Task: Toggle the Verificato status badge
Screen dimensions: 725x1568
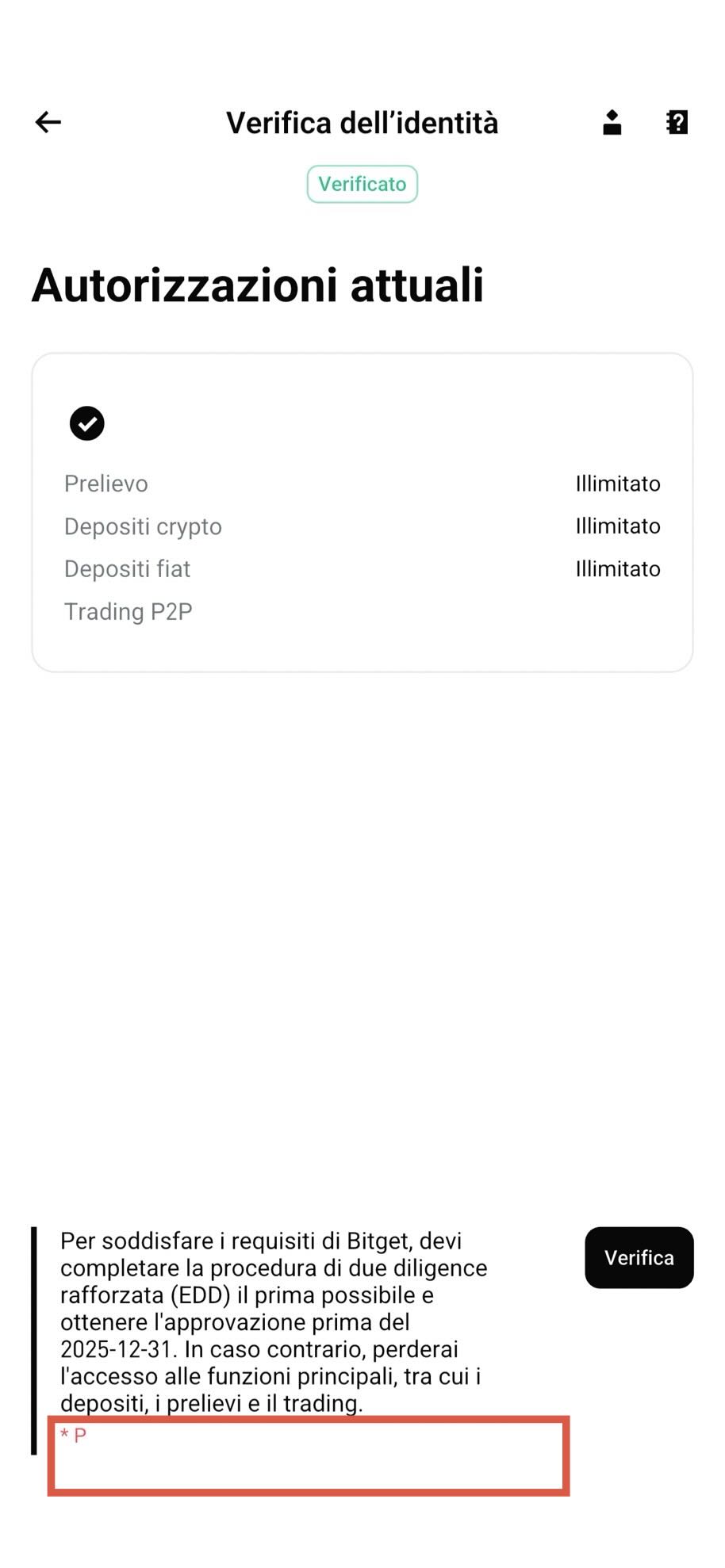Action: coord(362,183)
